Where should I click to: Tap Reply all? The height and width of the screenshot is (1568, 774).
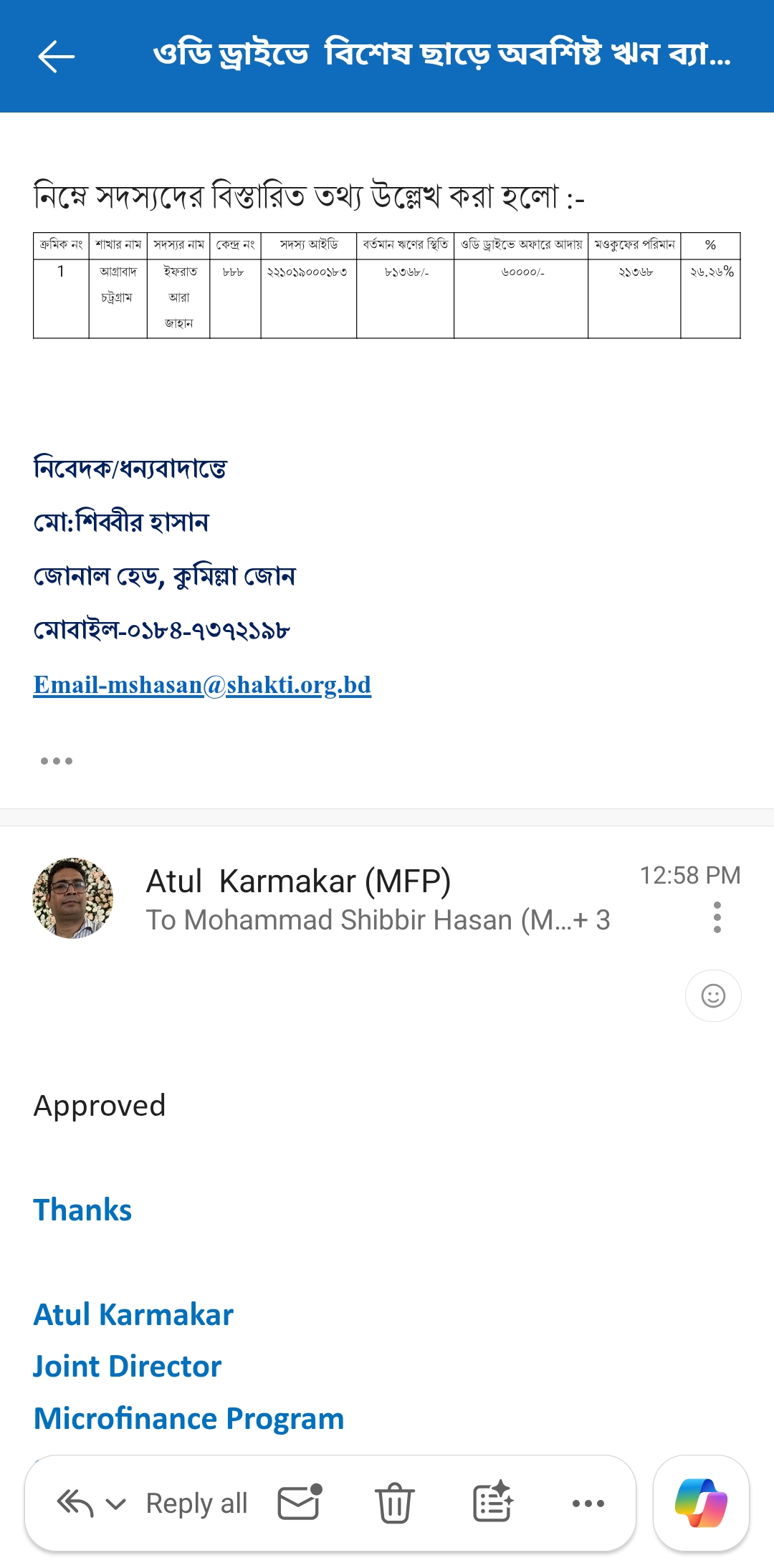196,1504
